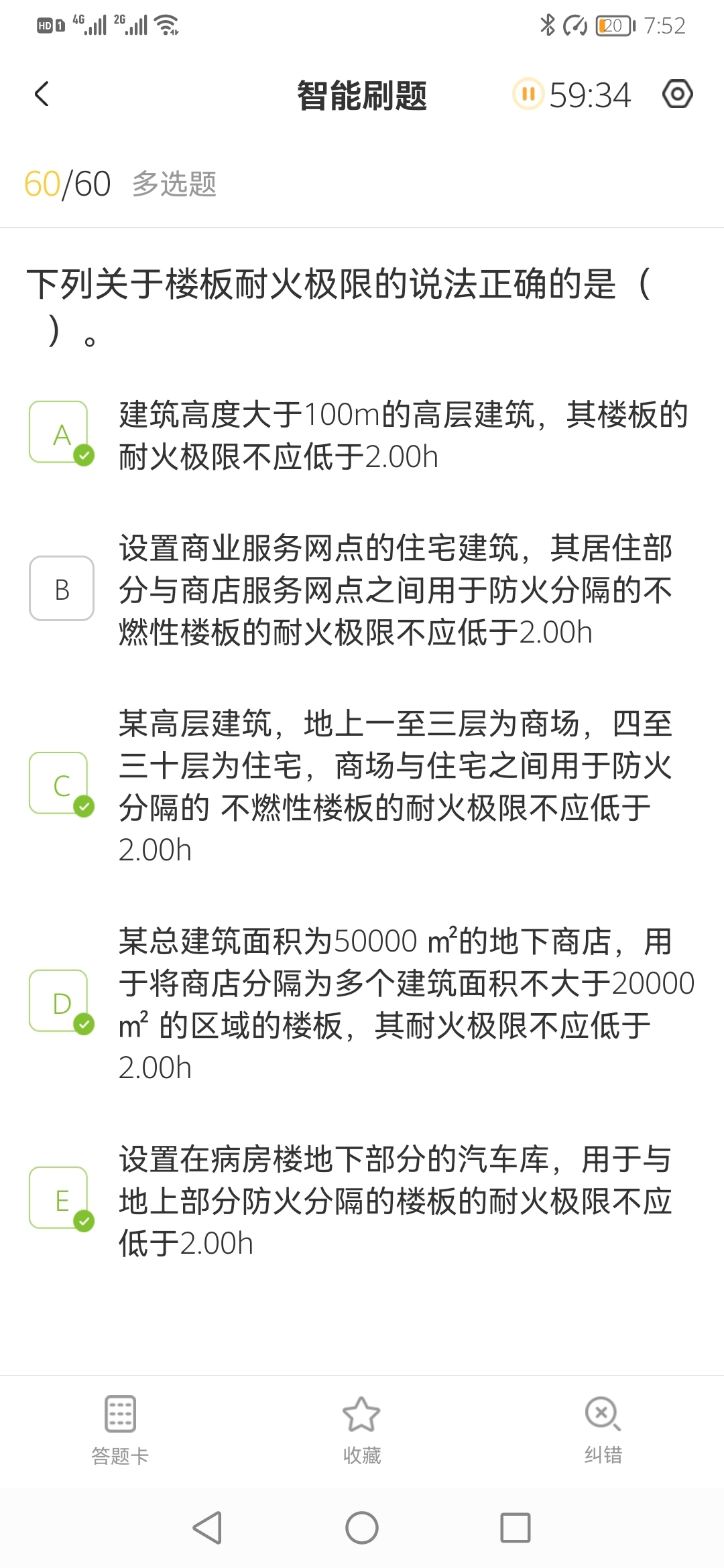Open the system recent apps view

point(516,1528)
